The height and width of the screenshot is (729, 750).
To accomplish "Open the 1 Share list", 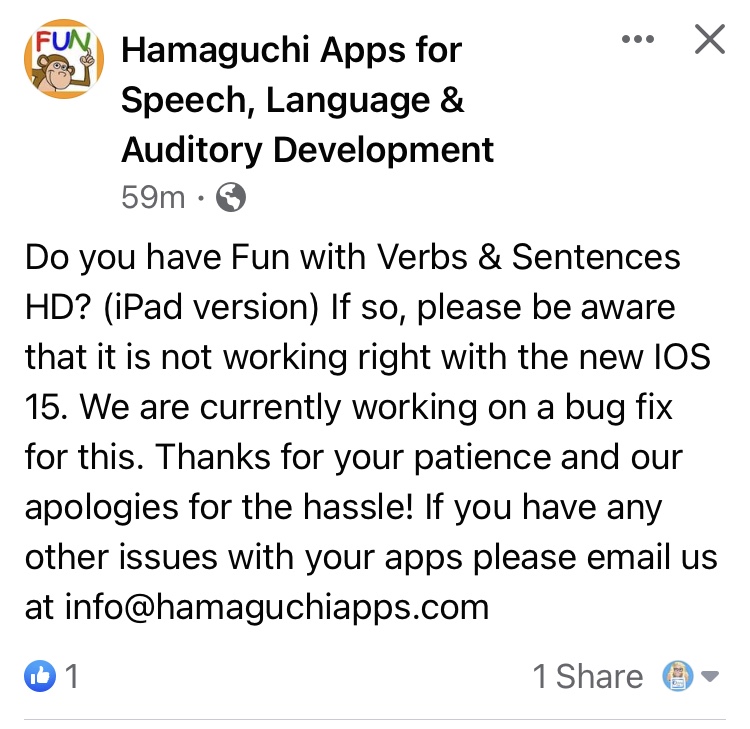I will tap(587, 677).
